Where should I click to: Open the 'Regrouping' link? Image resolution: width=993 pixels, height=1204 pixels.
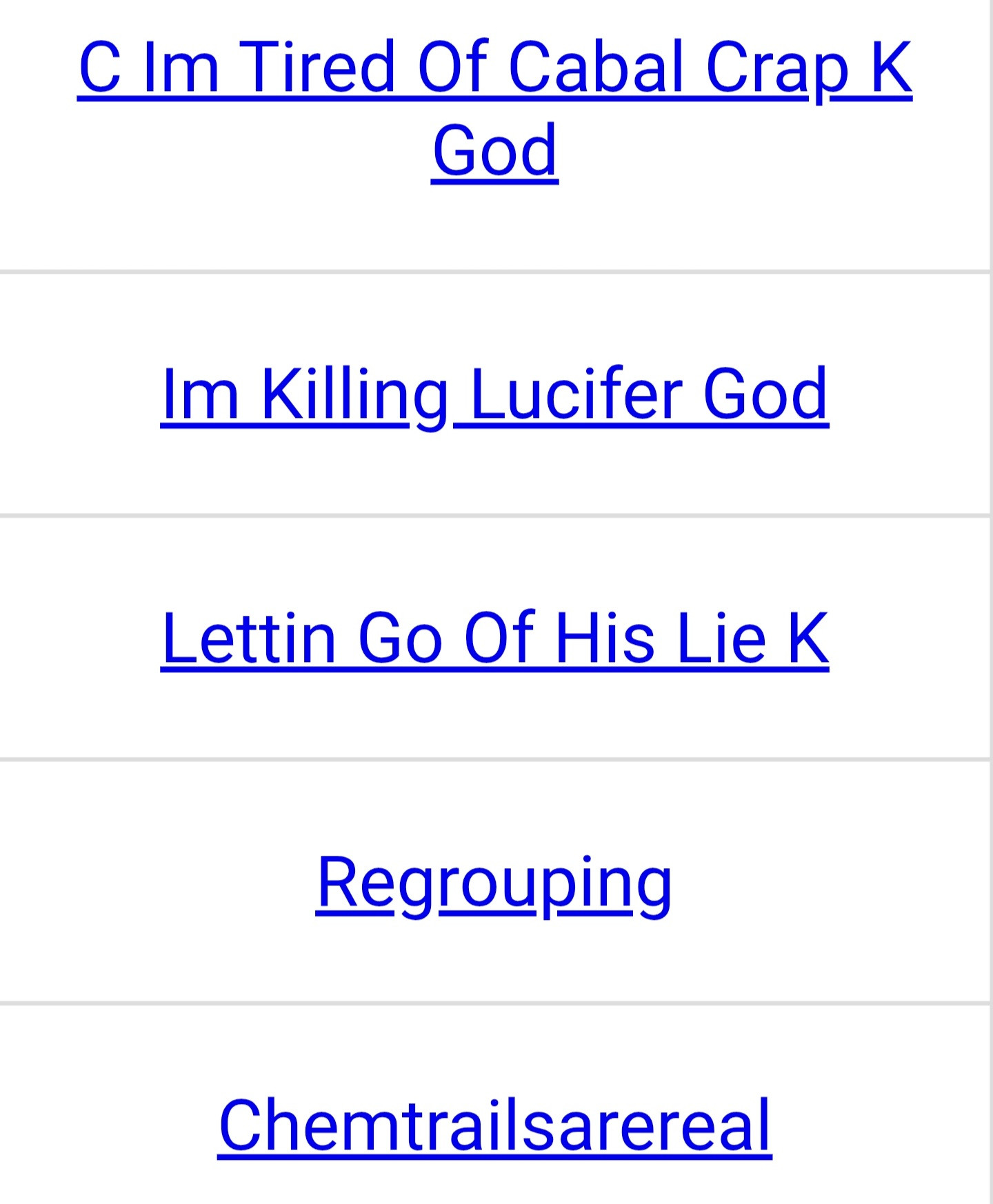(x=494, y=883)
